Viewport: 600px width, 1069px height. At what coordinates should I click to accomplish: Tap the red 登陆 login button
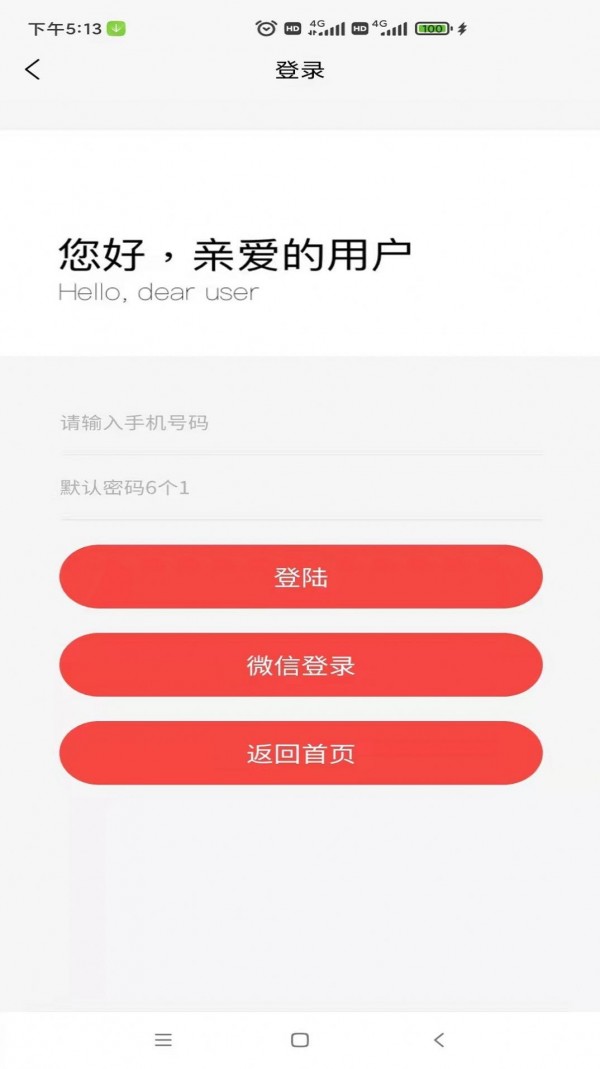[x=300, y=577]
